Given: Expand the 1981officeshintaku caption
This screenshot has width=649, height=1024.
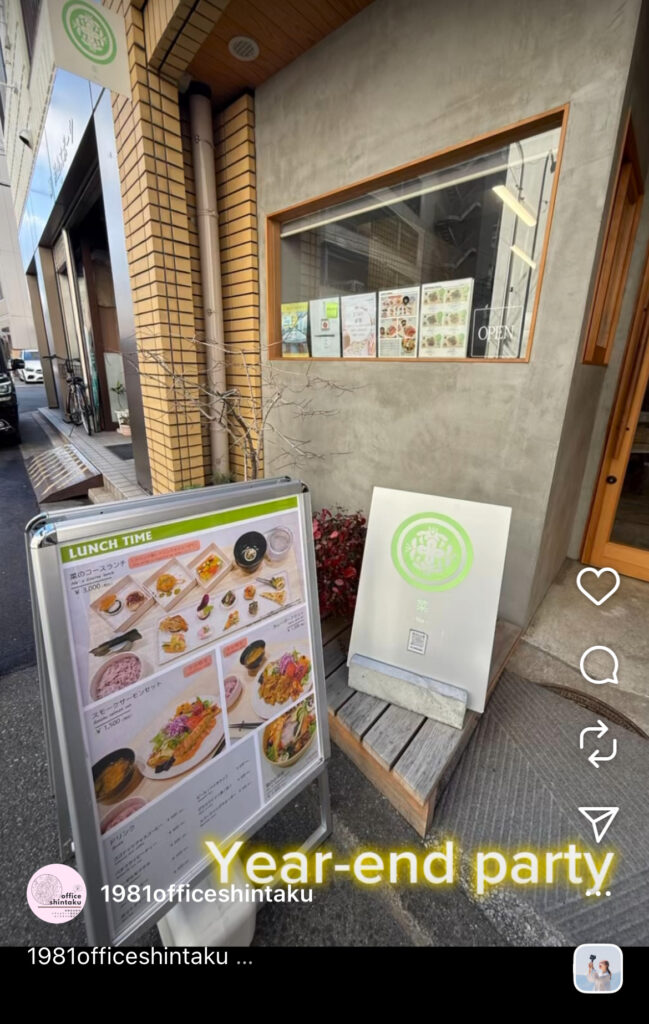Looking at the screenshot, I should pyautogui.click(x=140, y=958).
